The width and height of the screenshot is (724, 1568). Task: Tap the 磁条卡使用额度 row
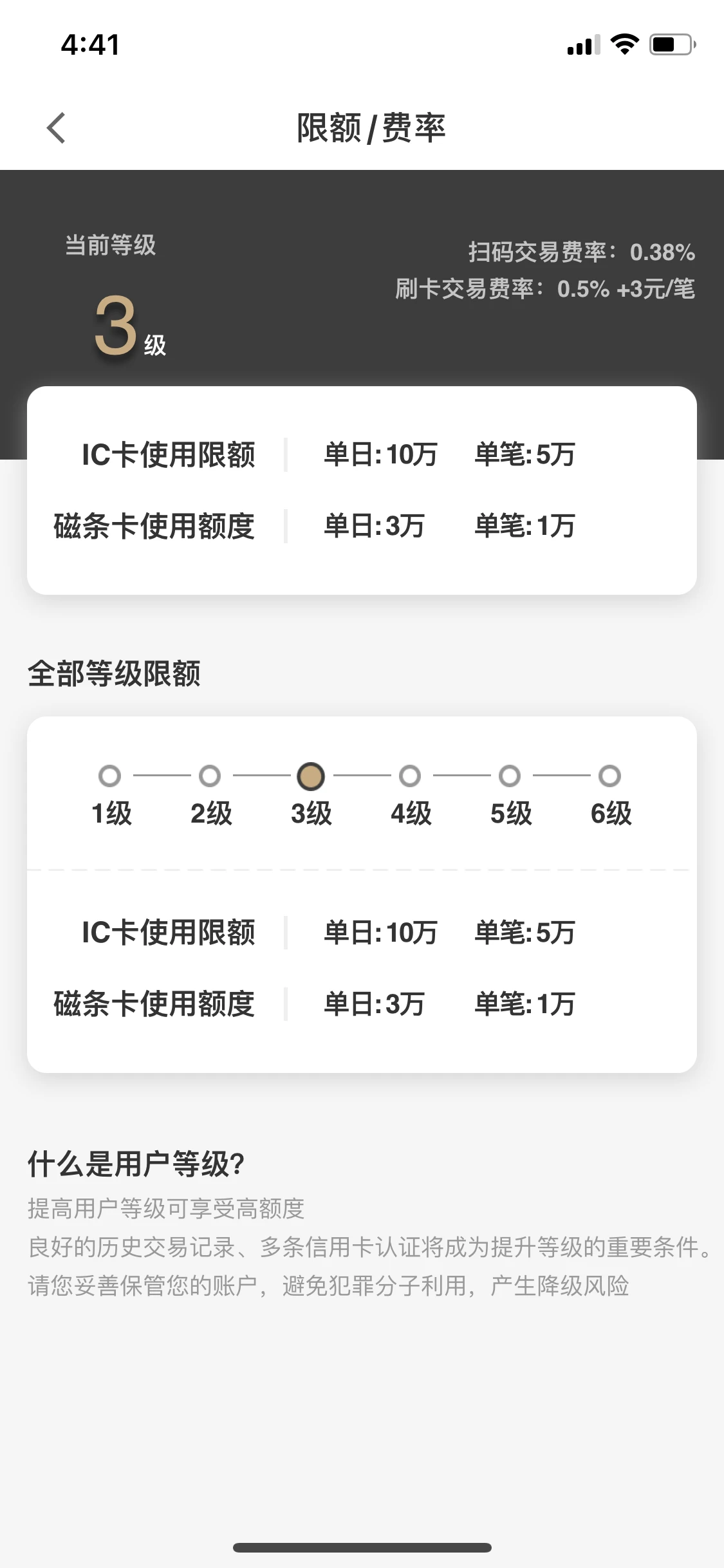pyautogui.click(x=156, y=526)
